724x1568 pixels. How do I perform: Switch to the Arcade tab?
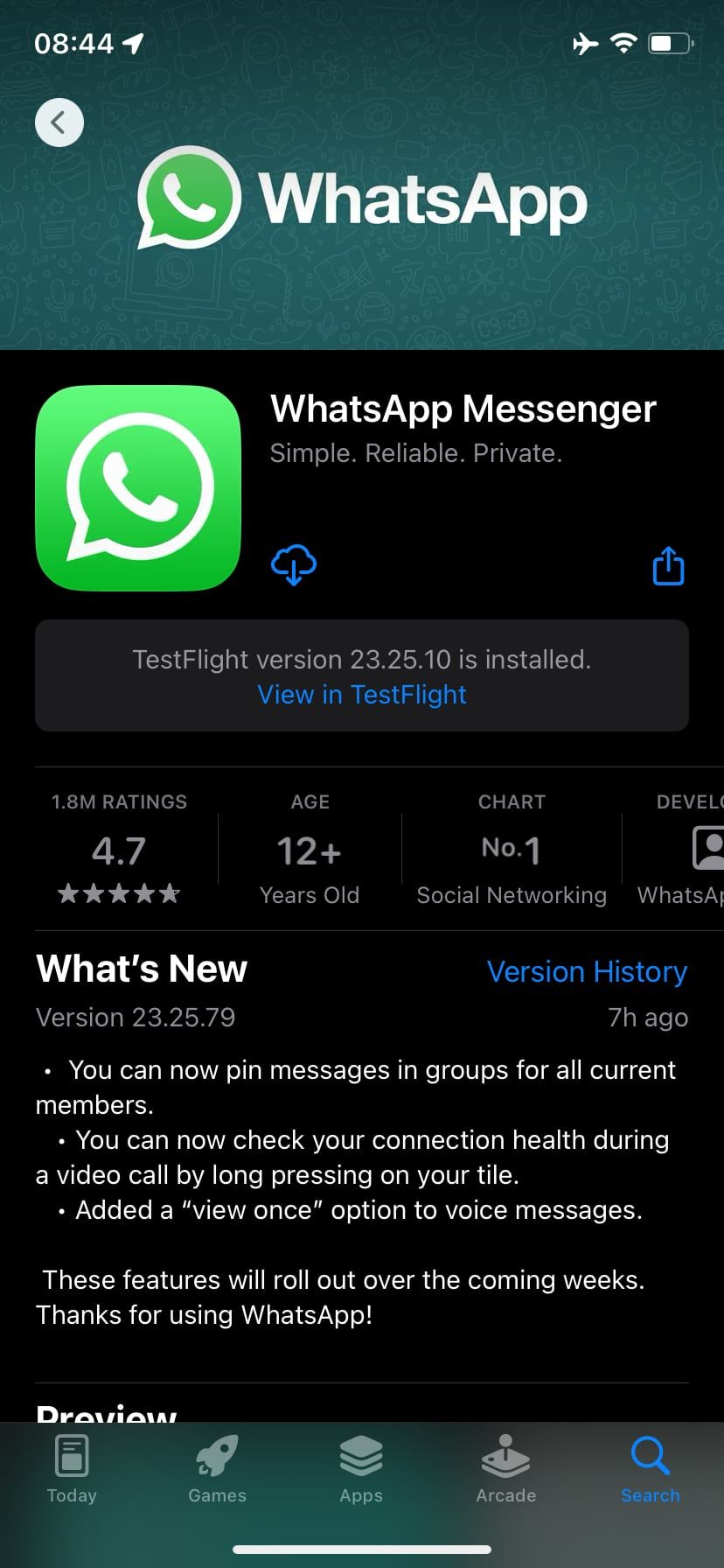tap(505, 1470)
